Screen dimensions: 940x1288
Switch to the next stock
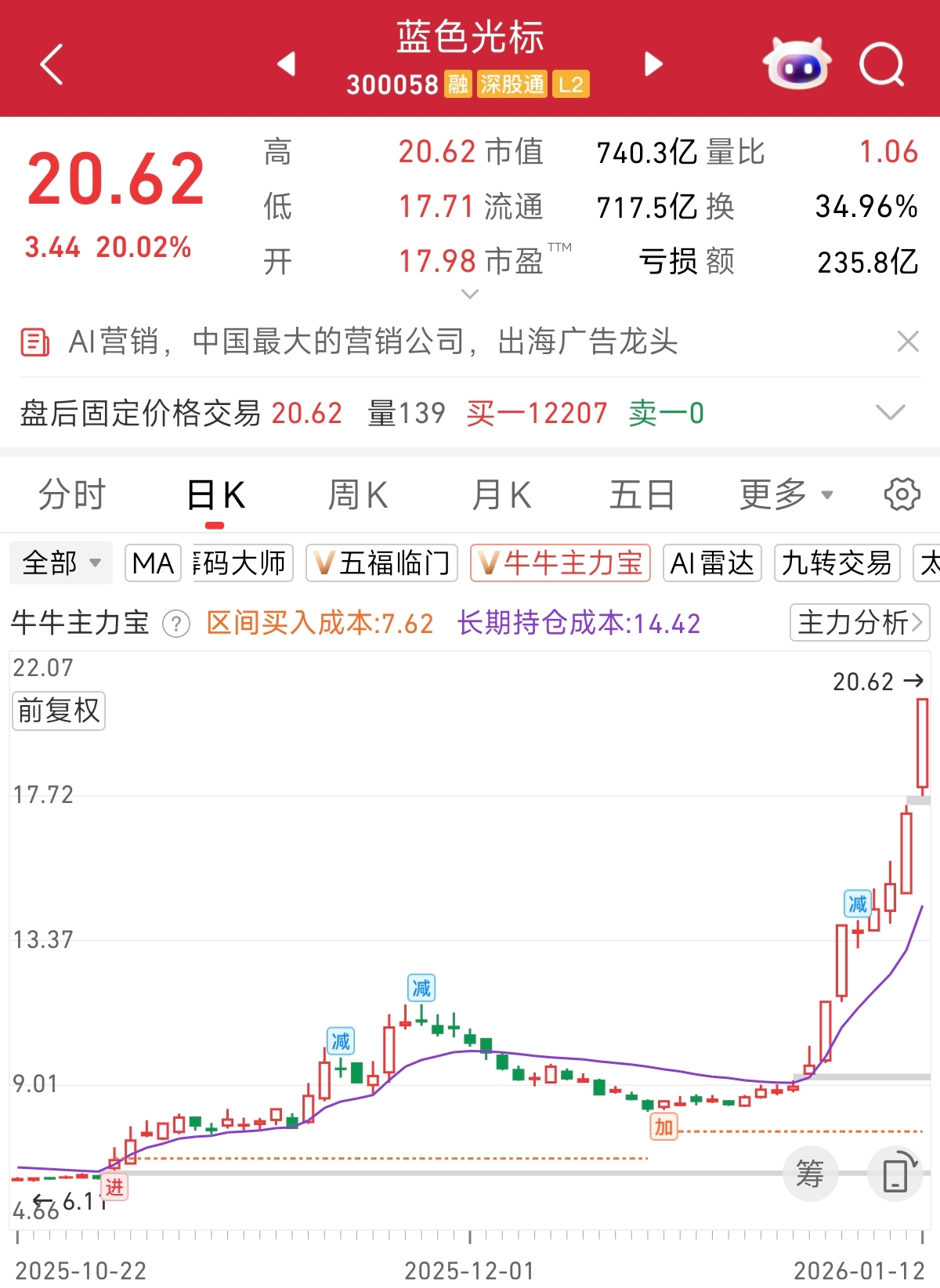pyautogui.click(x=653, y=64)
